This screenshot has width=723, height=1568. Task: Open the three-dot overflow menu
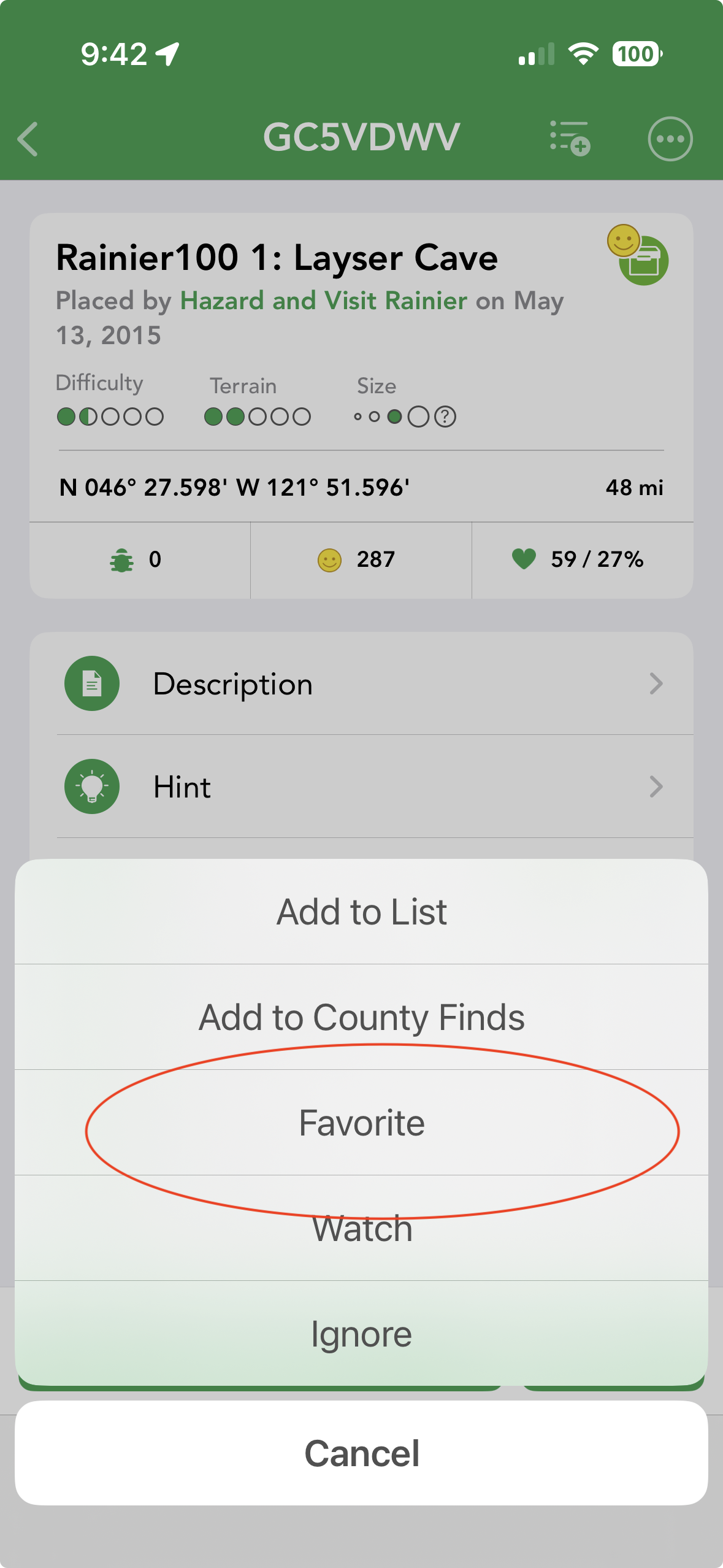(670, 139)
